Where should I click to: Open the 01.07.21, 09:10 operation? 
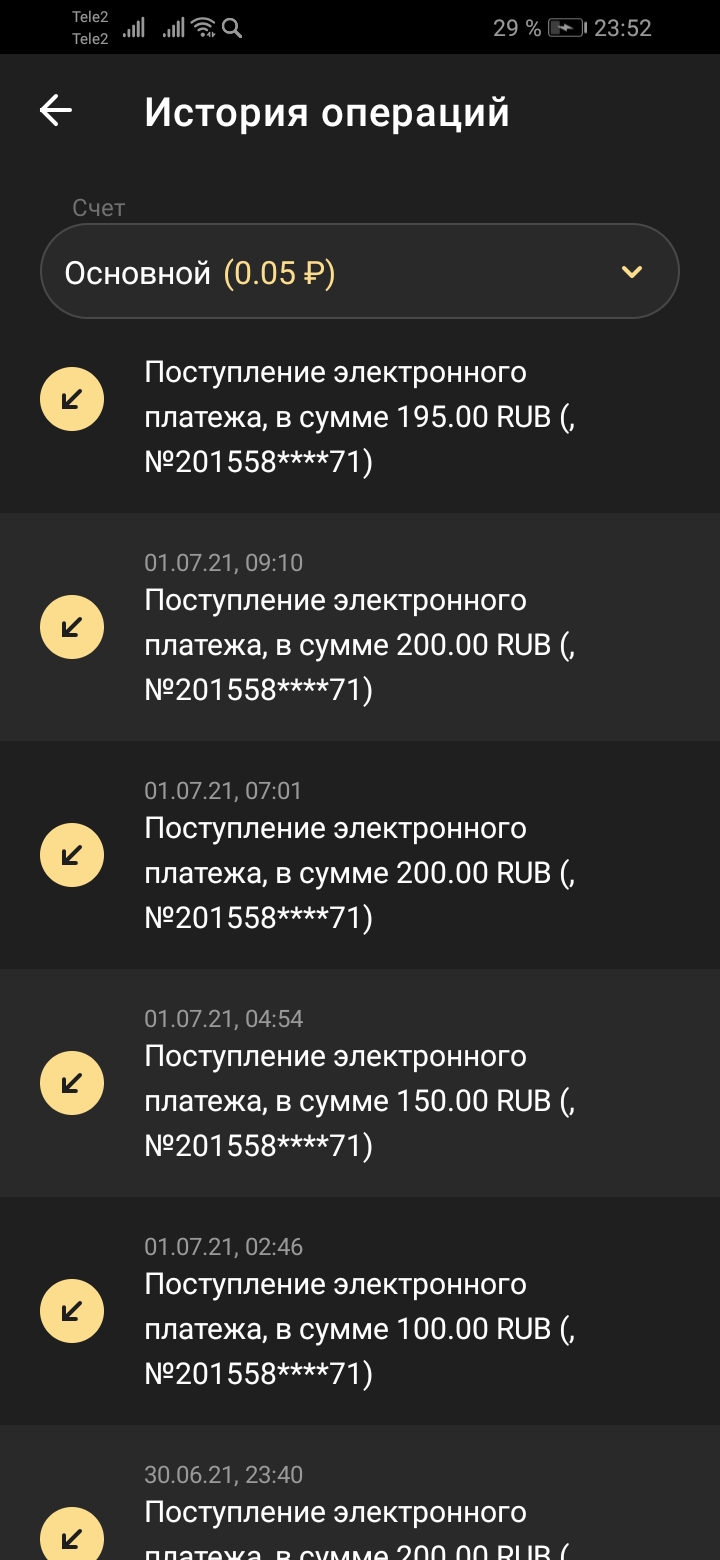tap(360, 628)
